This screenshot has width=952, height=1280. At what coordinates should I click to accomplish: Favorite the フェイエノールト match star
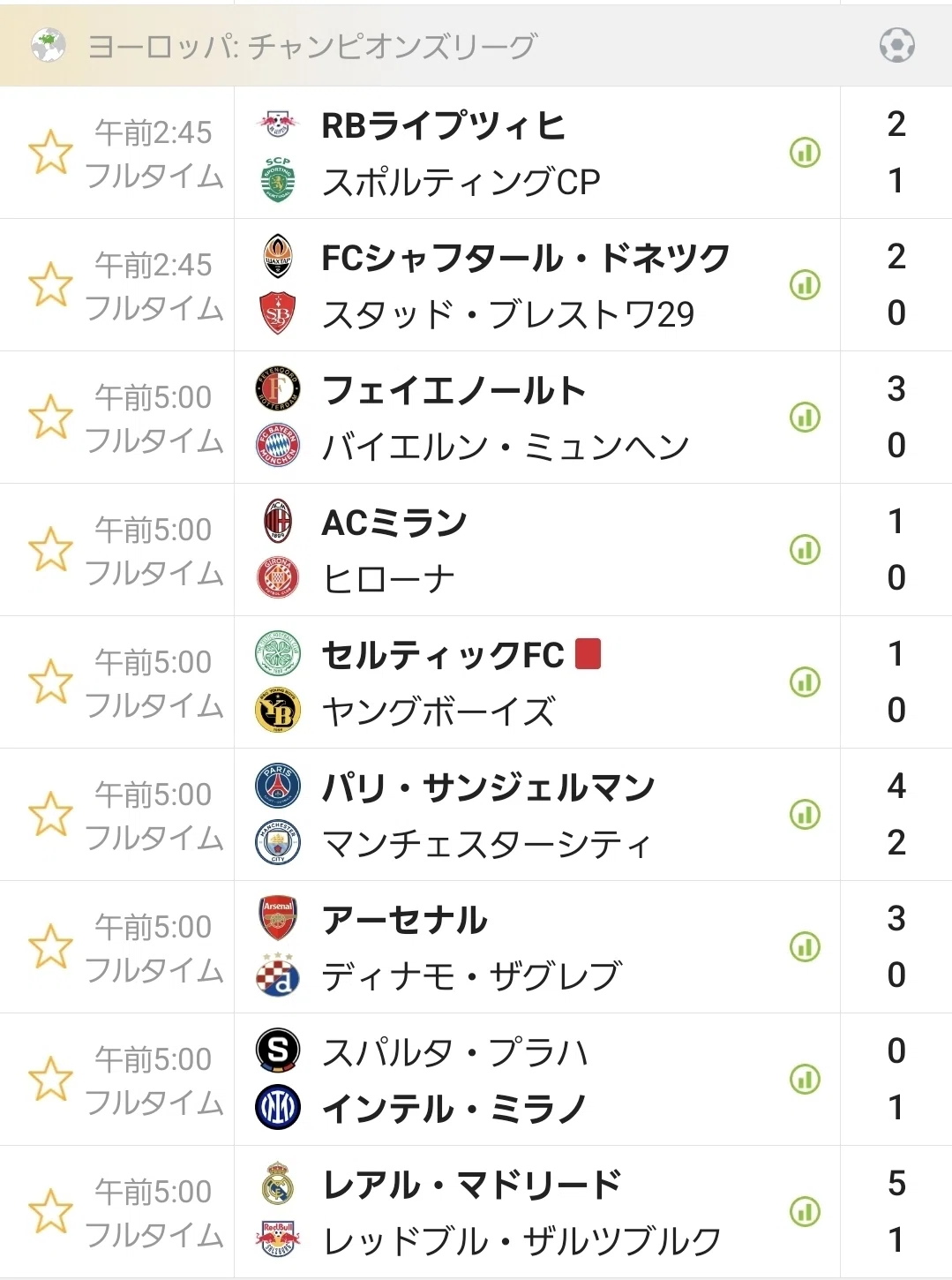(50, 418)
